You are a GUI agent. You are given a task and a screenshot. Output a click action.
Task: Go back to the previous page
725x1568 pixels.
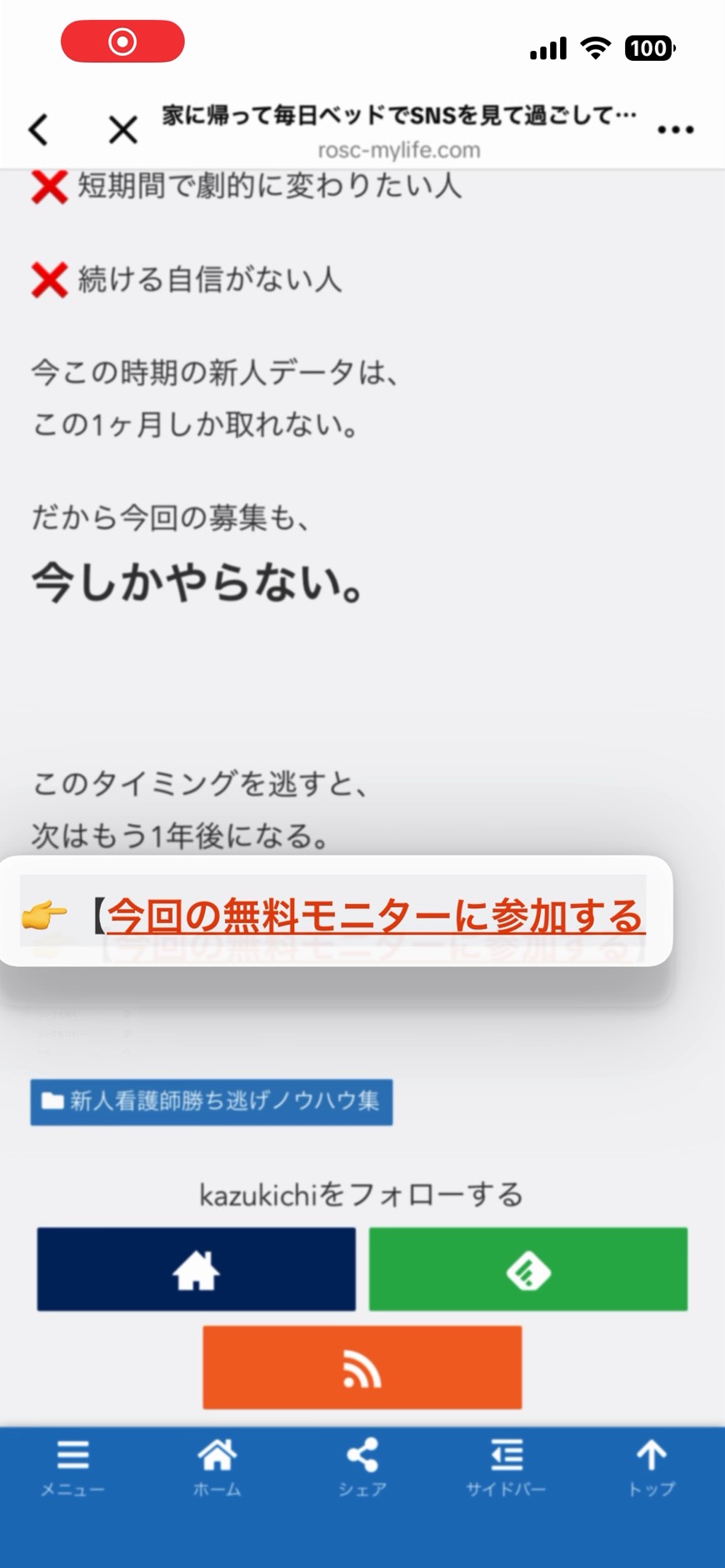pos(38,130)
